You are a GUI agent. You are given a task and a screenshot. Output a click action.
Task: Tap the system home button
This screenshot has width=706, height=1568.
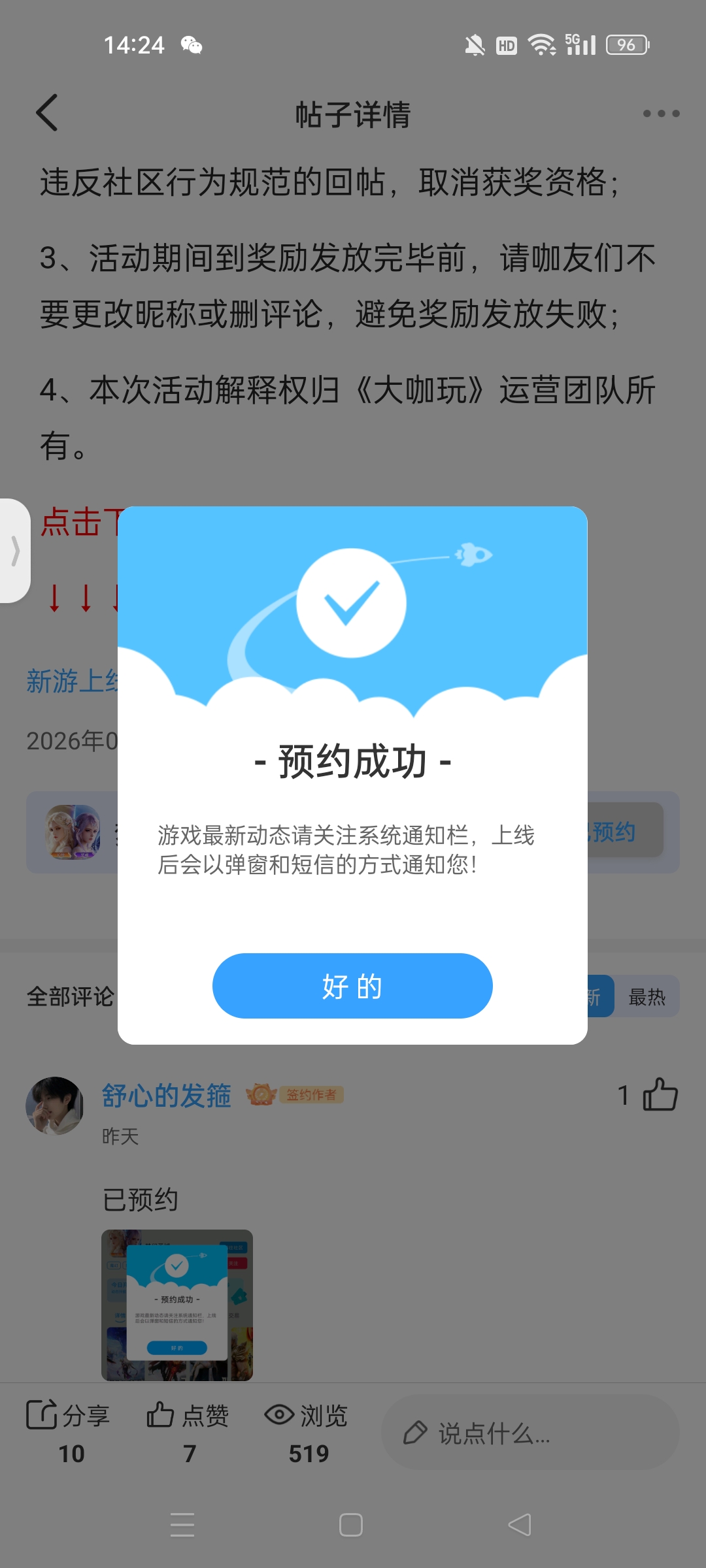351,1525
